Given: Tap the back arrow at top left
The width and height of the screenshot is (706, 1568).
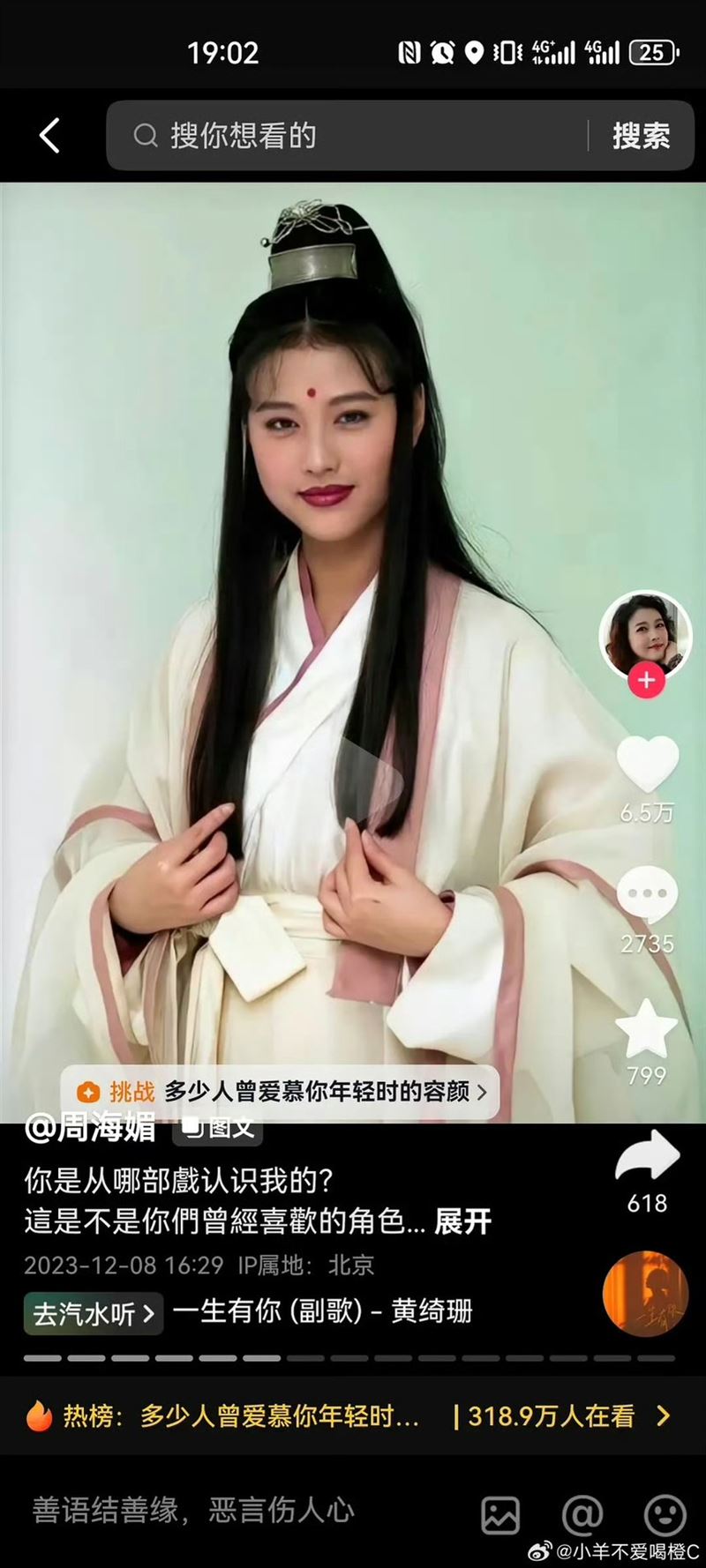Looking at the screenshot, I should tap(49, 134).
